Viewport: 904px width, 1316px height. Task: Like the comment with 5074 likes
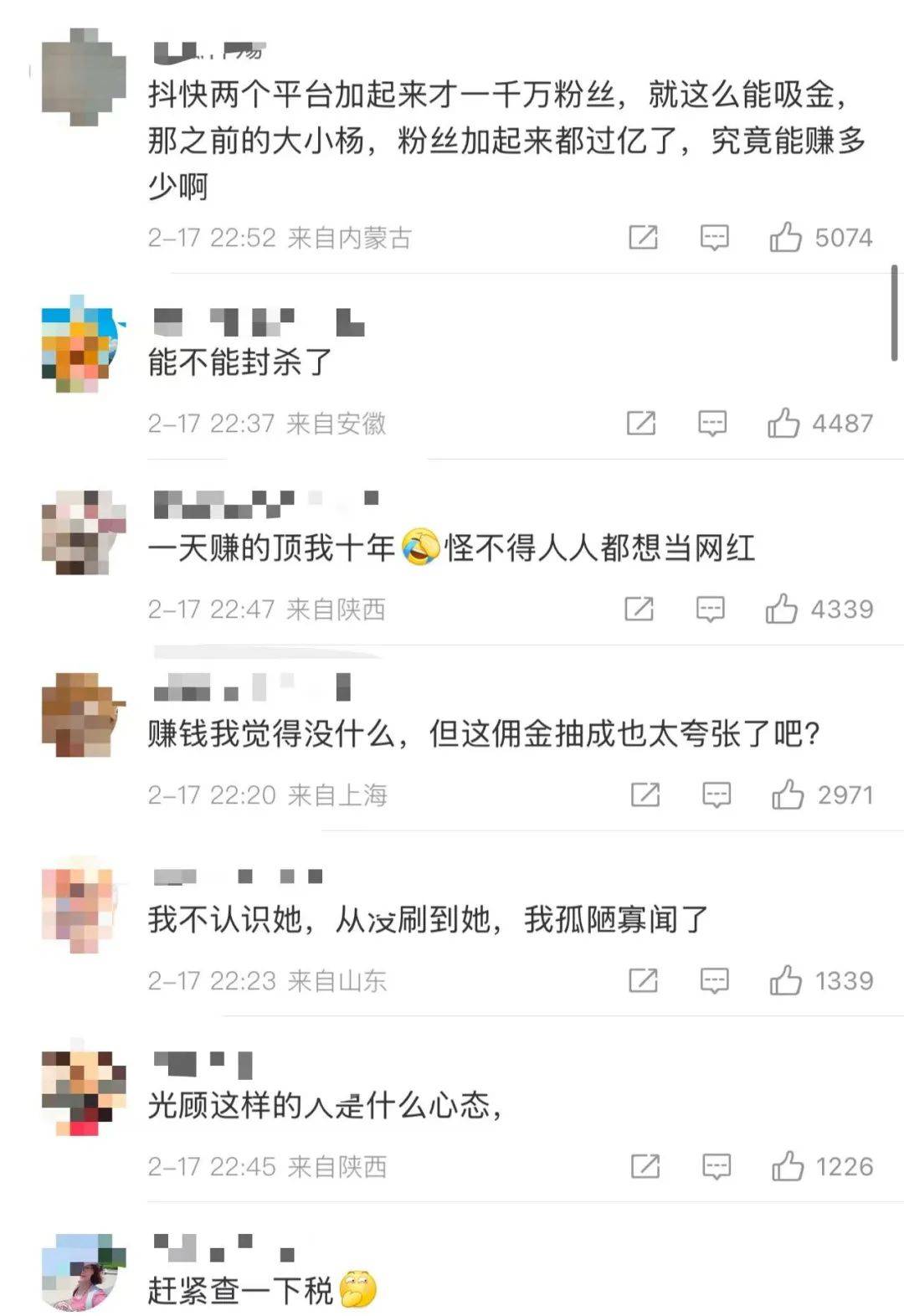click(x=785, y=238)
